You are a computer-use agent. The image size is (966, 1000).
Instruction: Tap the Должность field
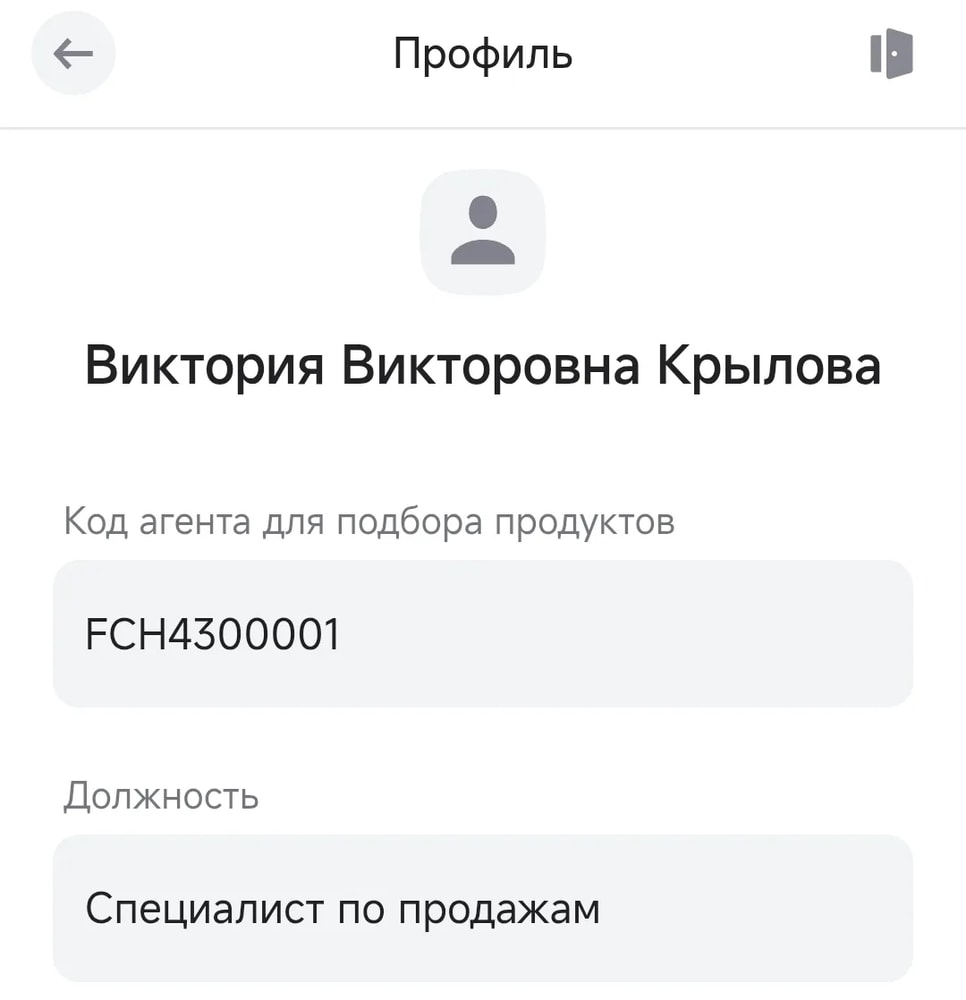[483, 908]
